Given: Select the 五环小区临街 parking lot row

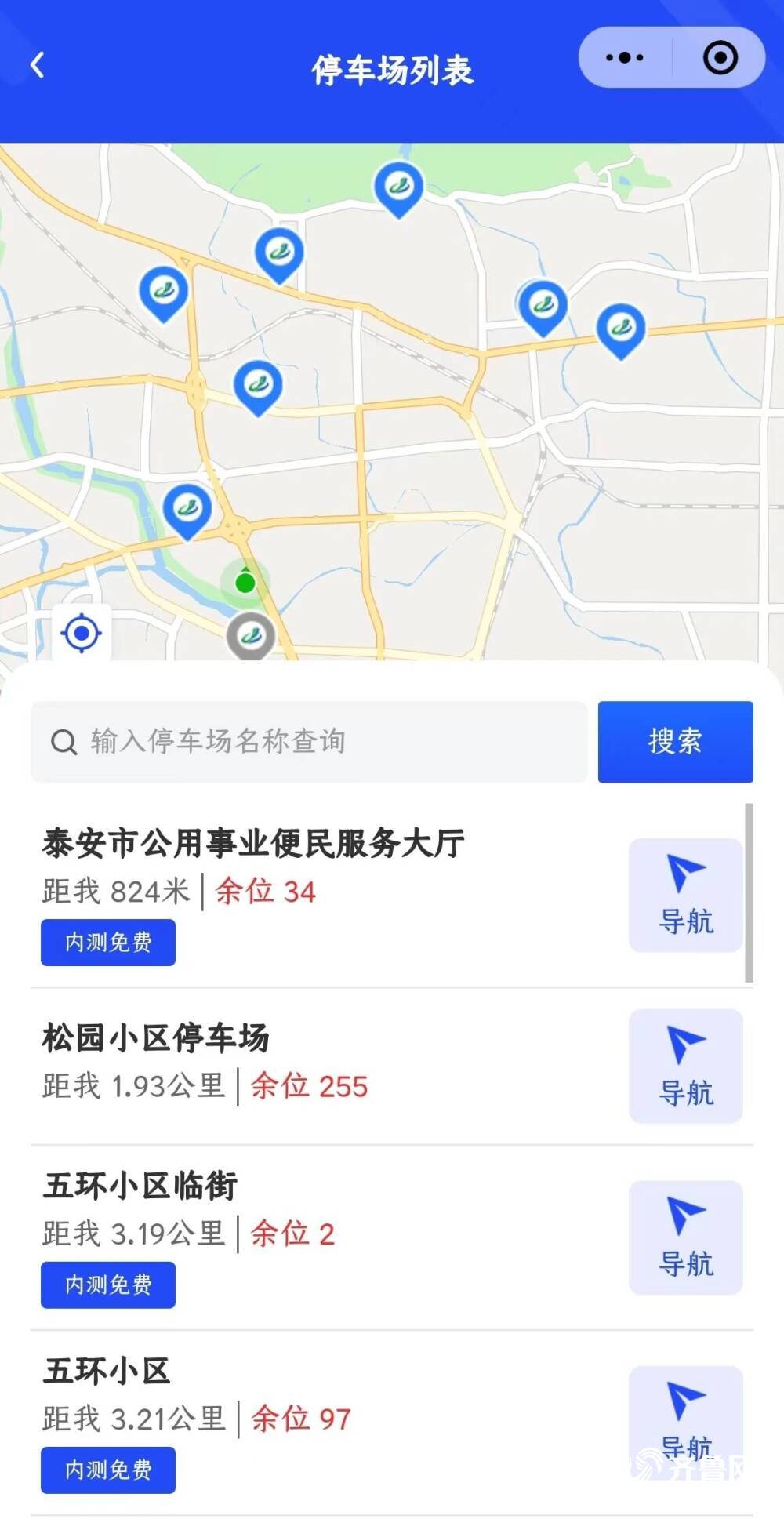Looking at the screenshot, I should (140, 1186).
